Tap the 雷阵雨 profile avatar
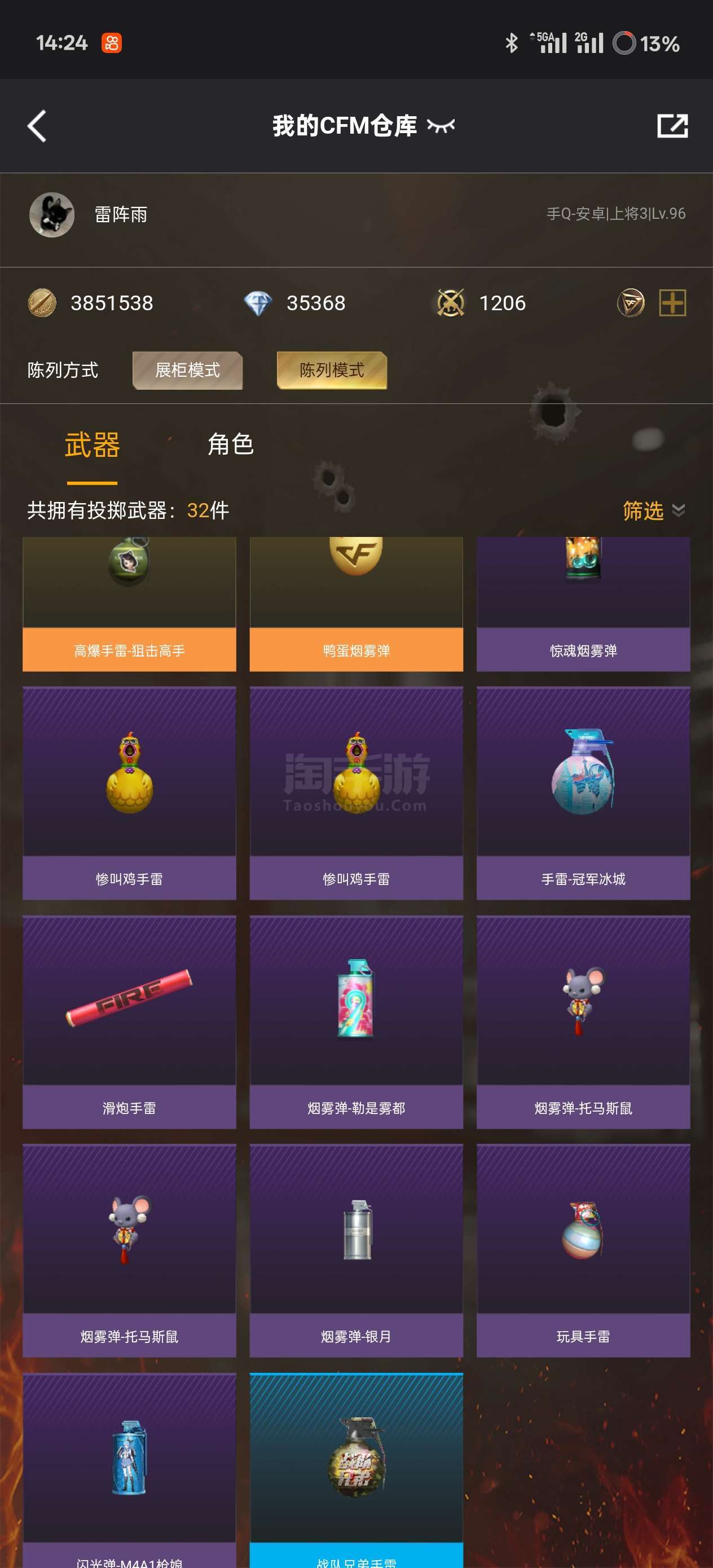This screenshot has width=713, height=1568. (x=52, y=214)
